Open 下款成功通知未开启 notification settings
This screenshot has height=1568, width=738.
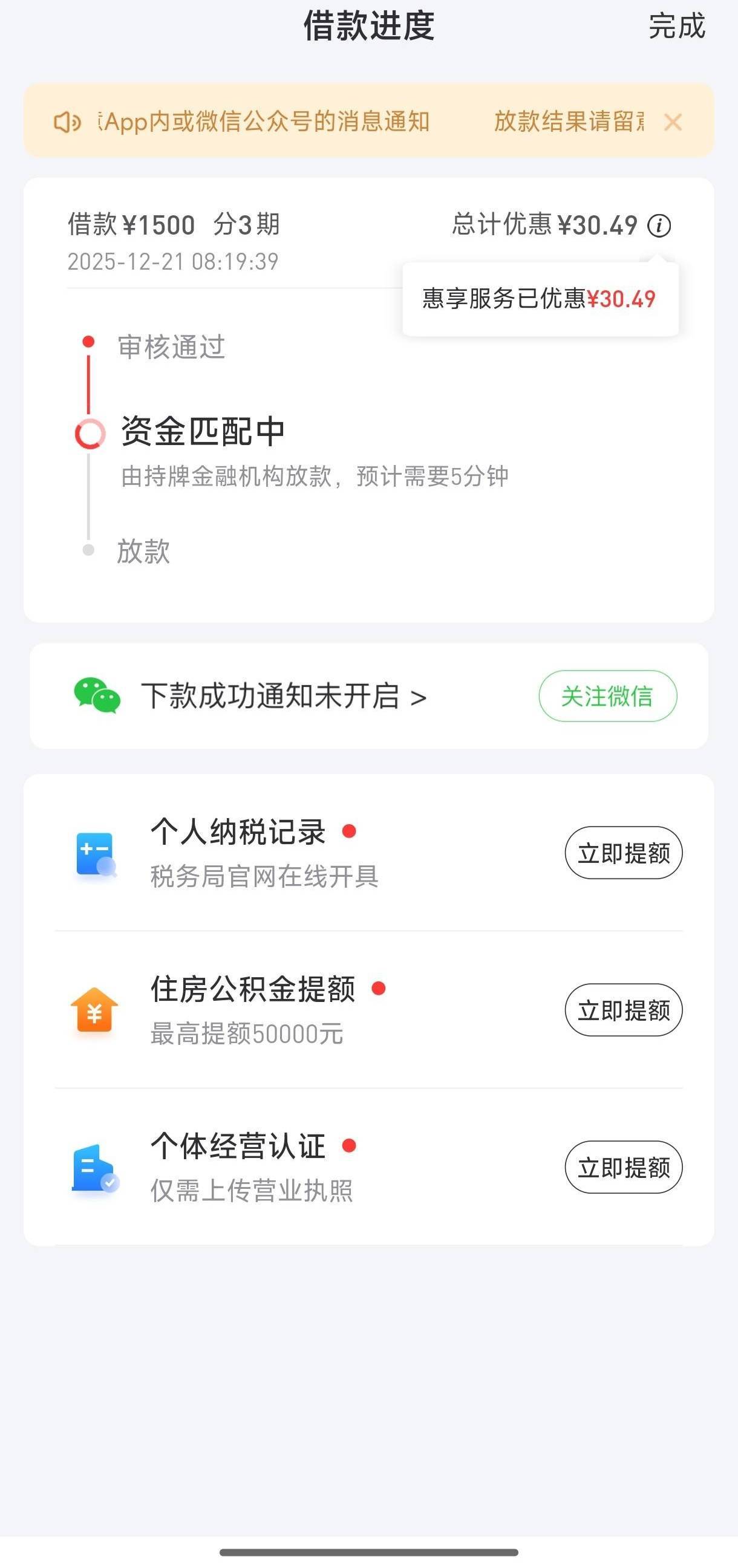pos(283,696)
